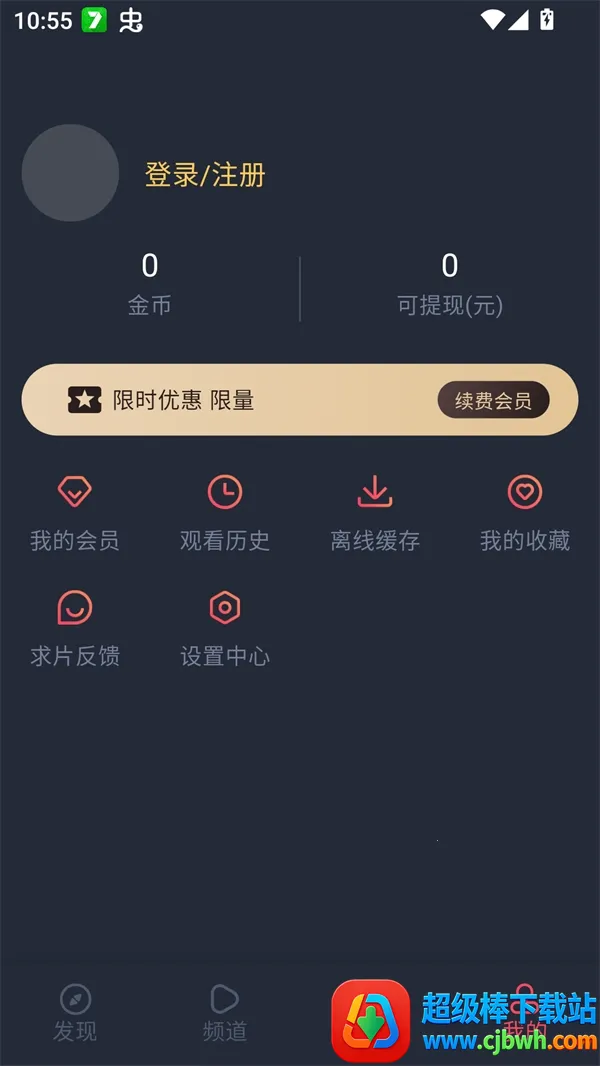This screenshot has height=1066, width=600.
Task: Open the 可提现(元) withdrawable balance
Action: pyautogui.click(x=450, y=283)
